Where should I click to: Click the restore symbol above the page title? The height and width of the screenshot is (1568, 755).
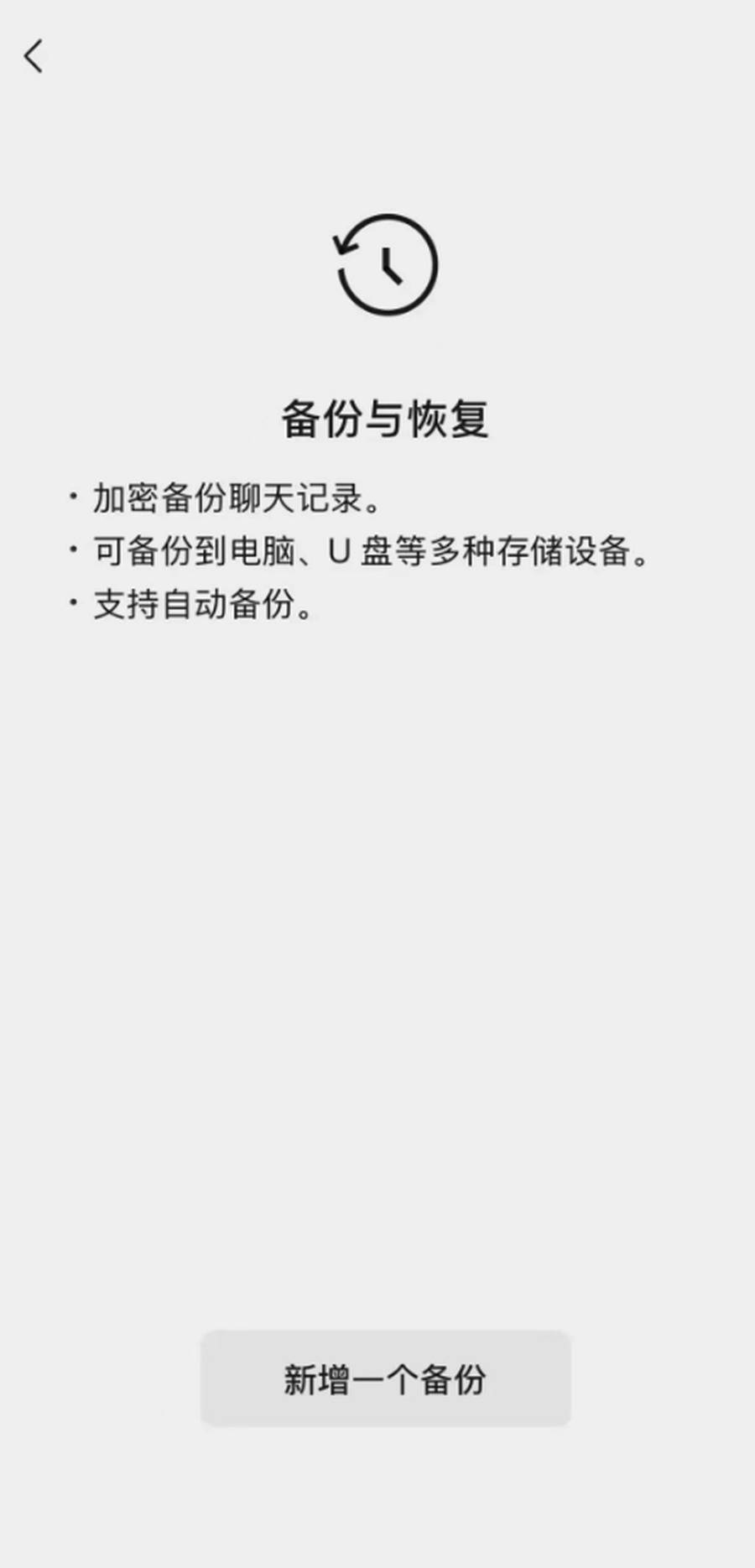pyautogui.click(x=385, y=264)
